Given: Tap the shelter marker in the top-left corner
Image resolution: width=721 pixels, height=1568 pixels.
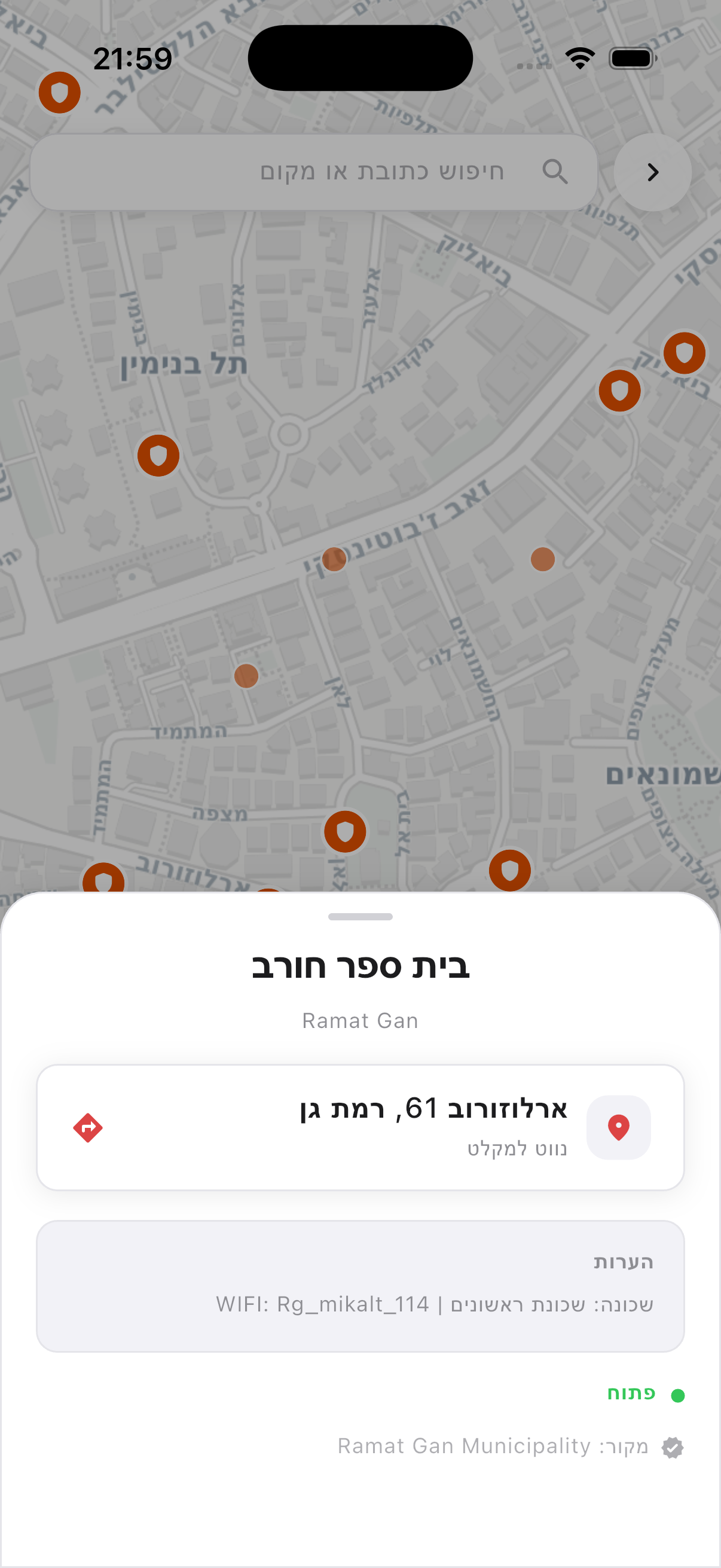Looking at the screenshot, I should (59, 92).
